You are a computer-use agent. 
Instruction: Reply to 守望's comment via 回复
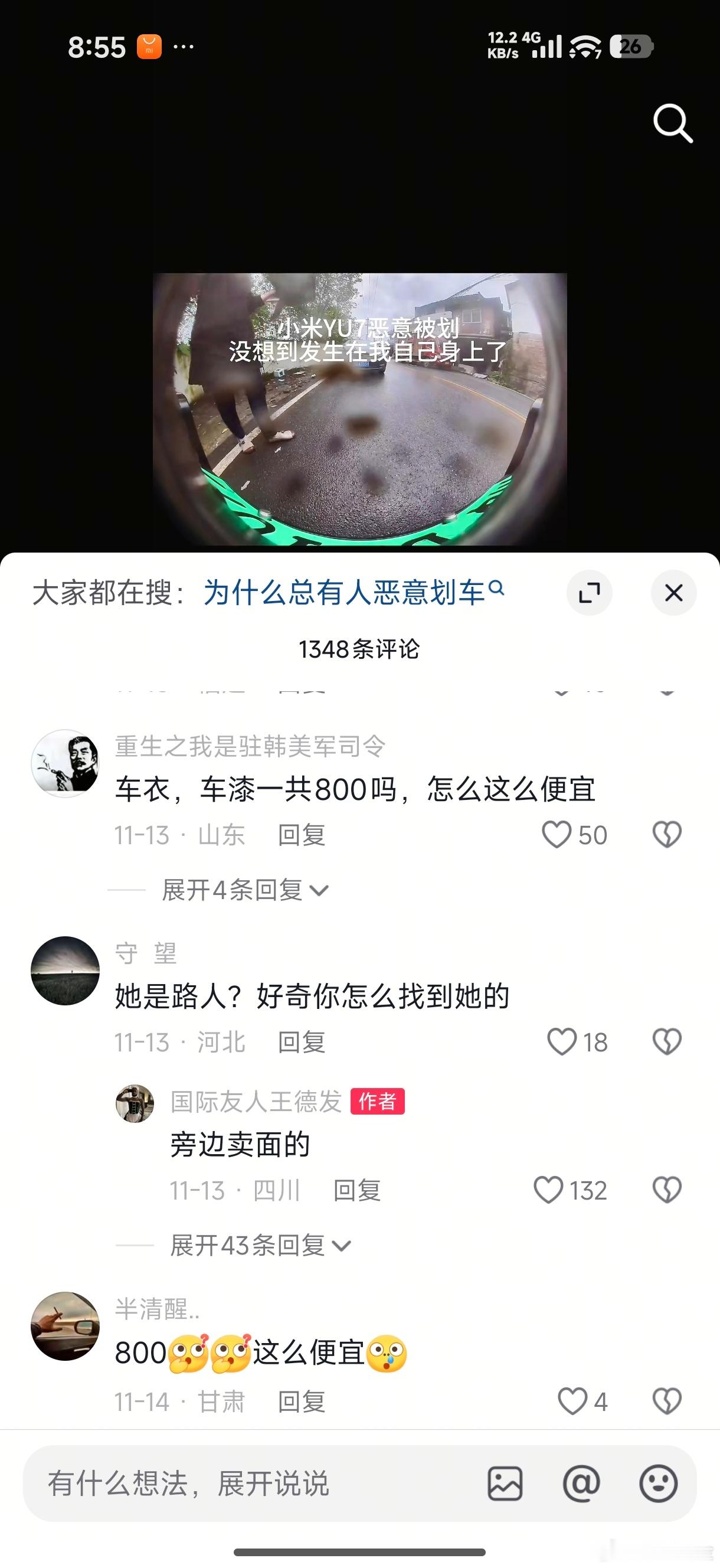pyautogui.click(x=303, y=1043)
